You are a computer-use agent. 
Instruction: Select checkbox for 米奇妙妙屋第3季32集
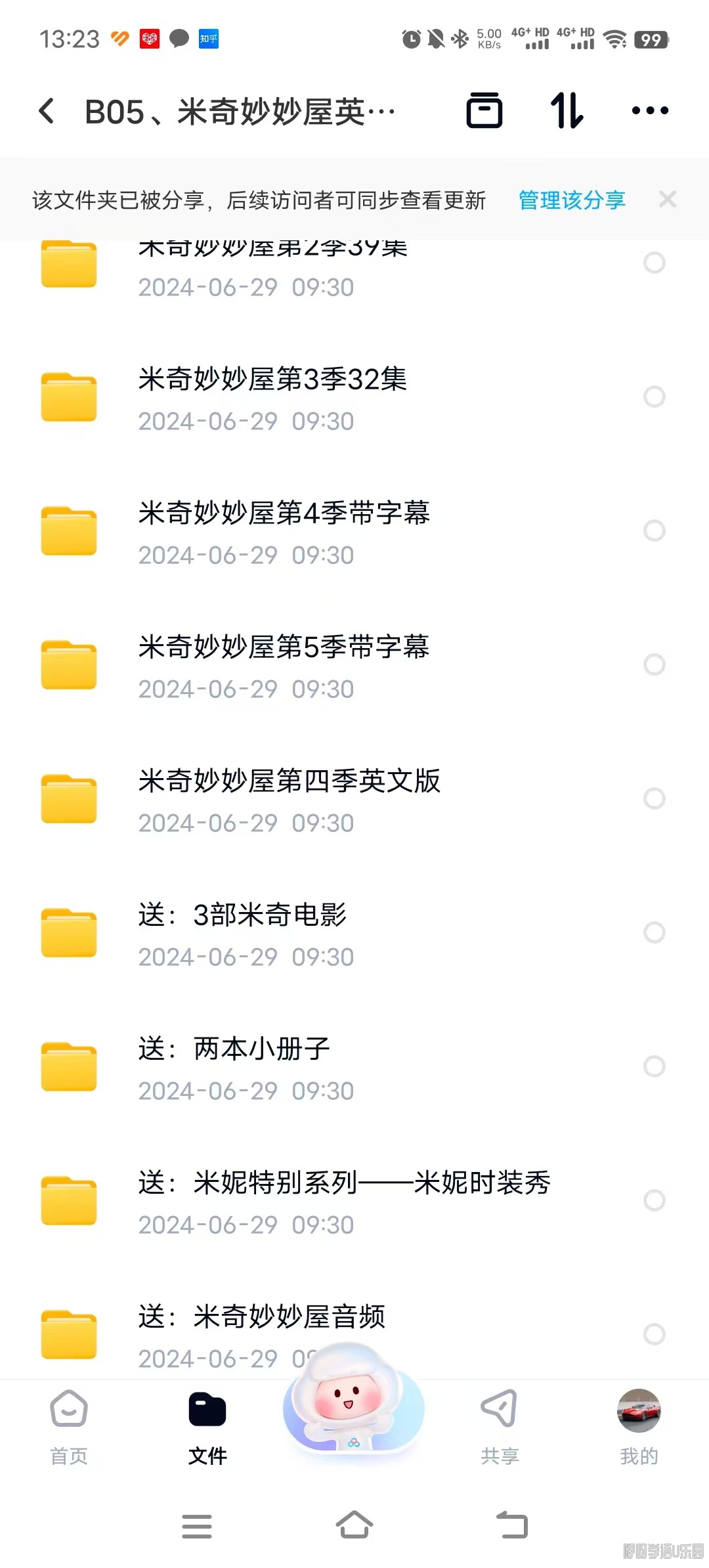pos(654,397)
